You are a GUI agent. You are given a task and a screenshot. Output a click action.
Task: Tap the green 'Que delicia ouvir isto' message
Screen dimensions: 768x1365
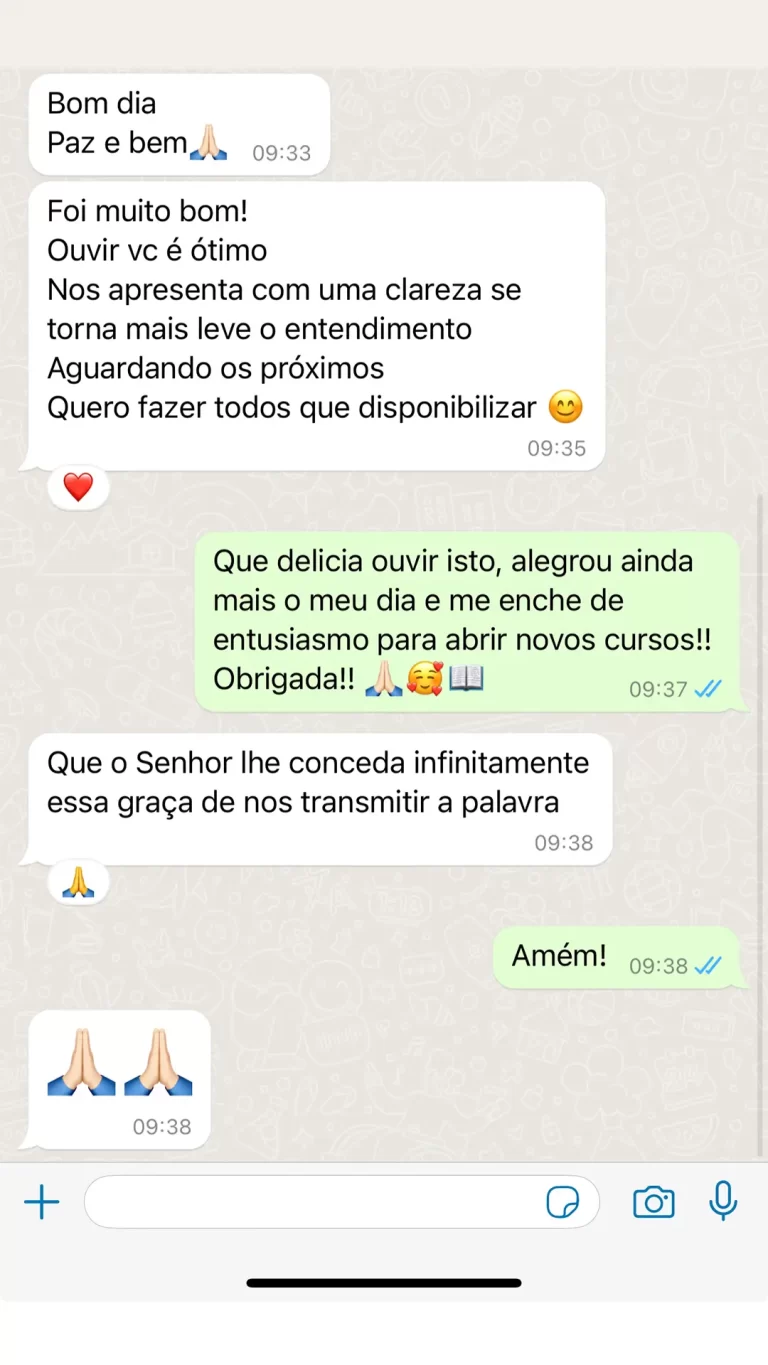click(x=470, y=620)
